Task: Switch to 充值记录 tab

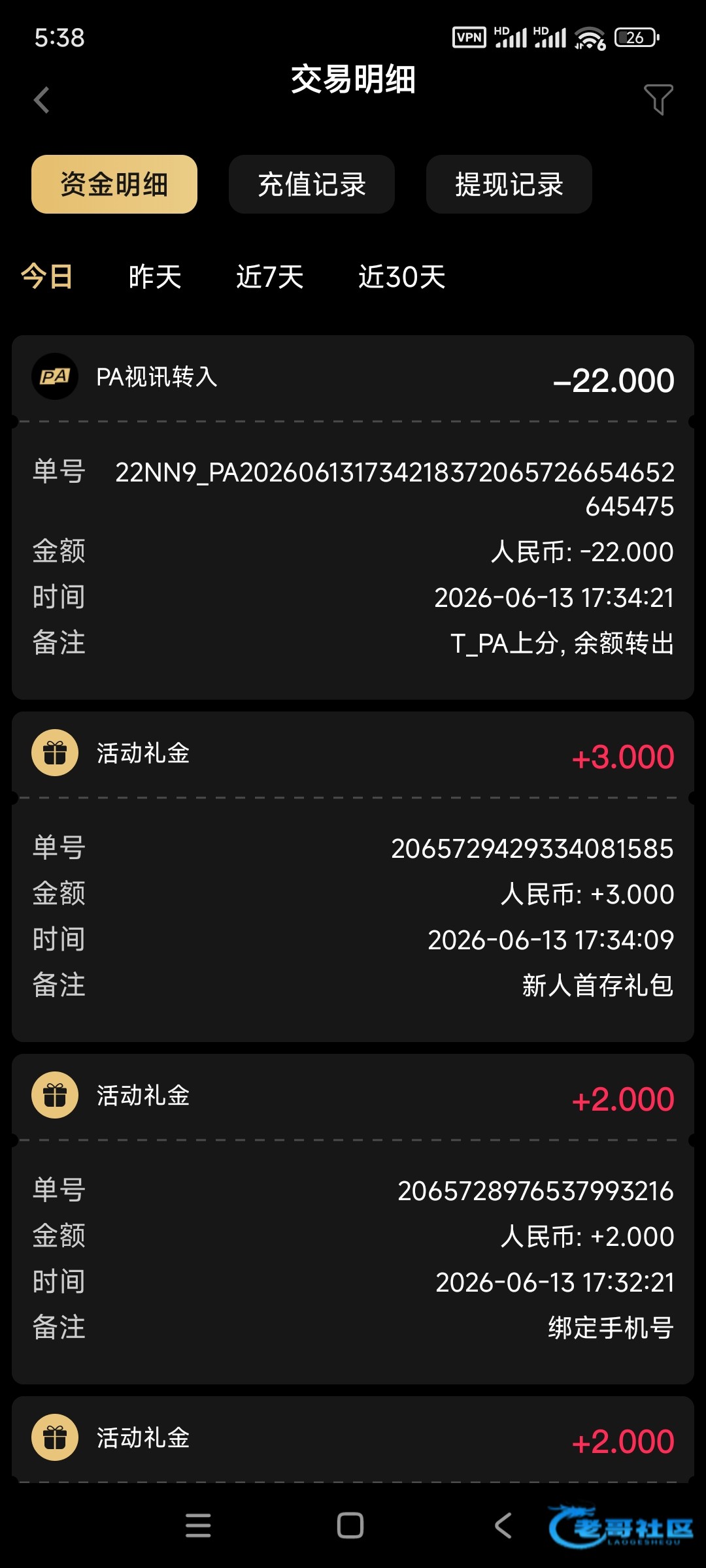Action: click(x=312, y=184)
